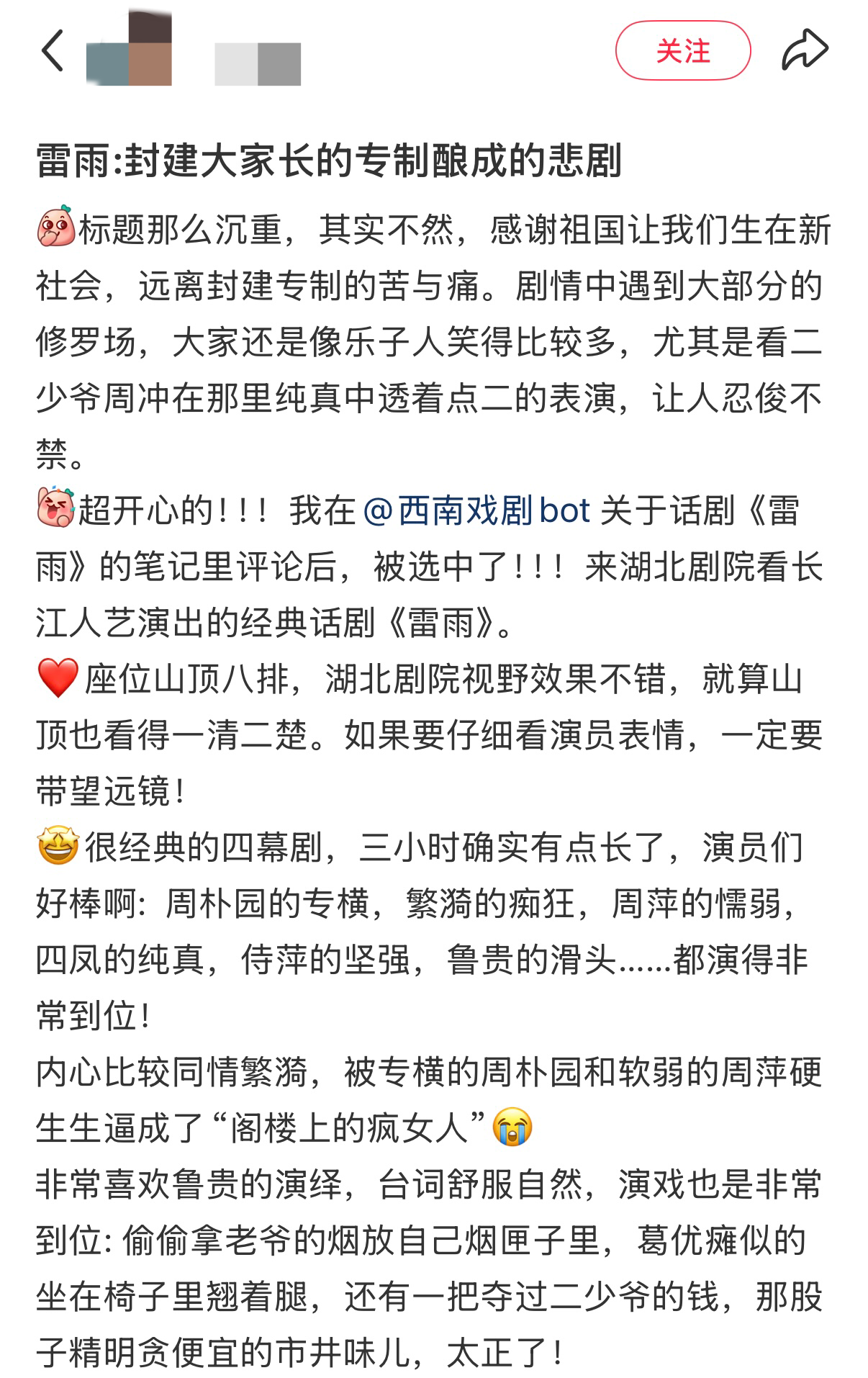
Task: Open the @西南戏剧bot mention link
Action: coord(477,511)
